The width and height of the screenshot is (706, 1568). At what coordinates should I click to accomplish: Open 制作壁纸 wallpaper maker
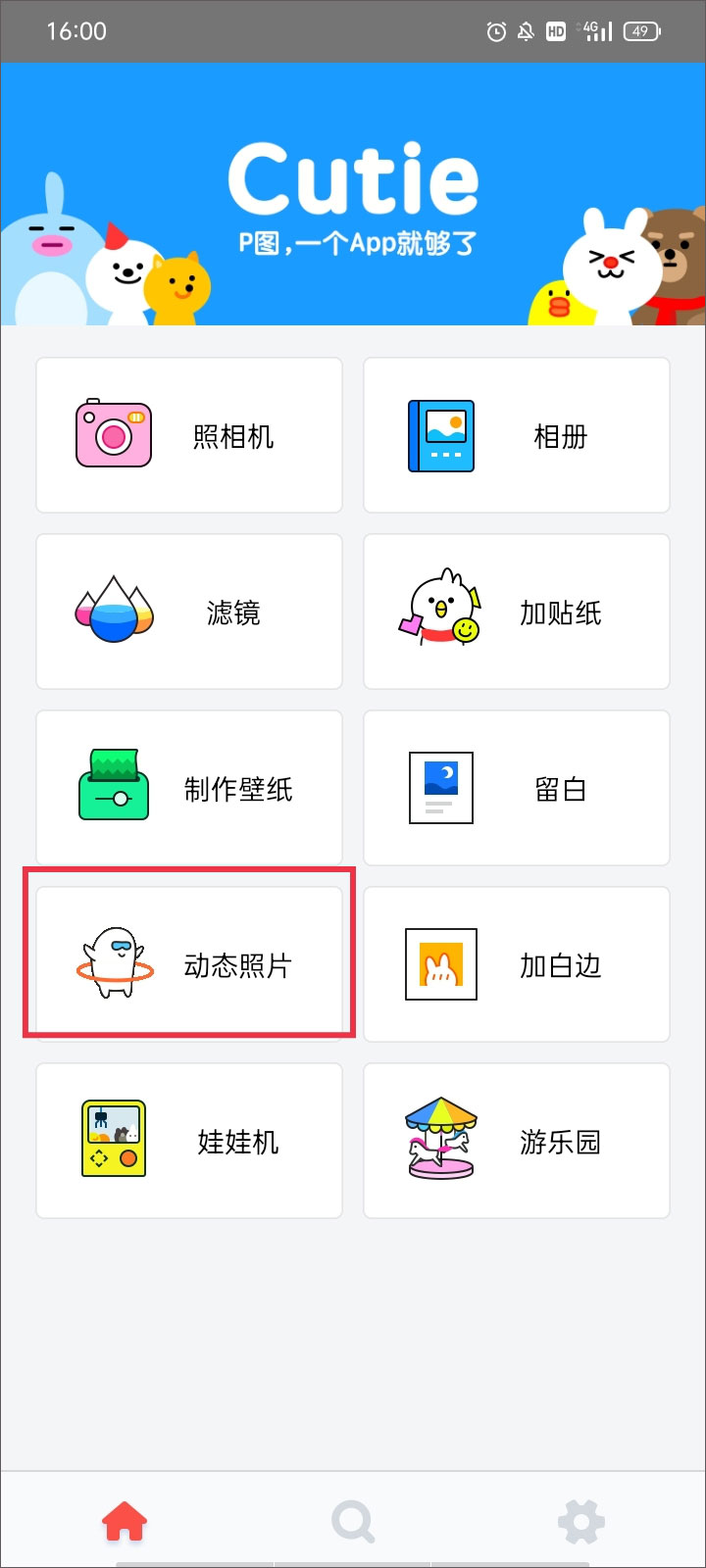click(189, 788)
